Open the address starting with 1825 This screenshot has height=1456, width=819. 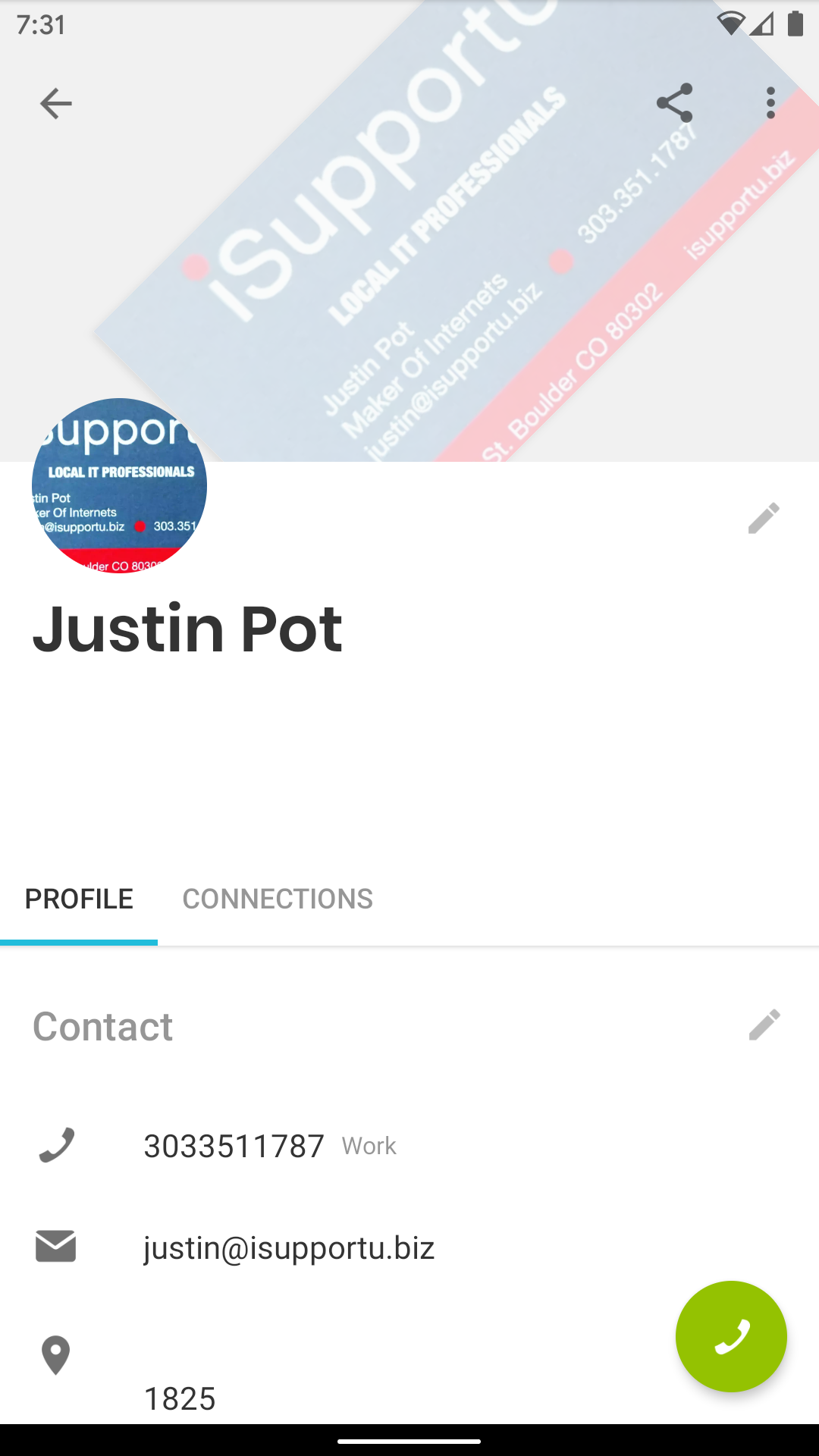coord(180,1398)
